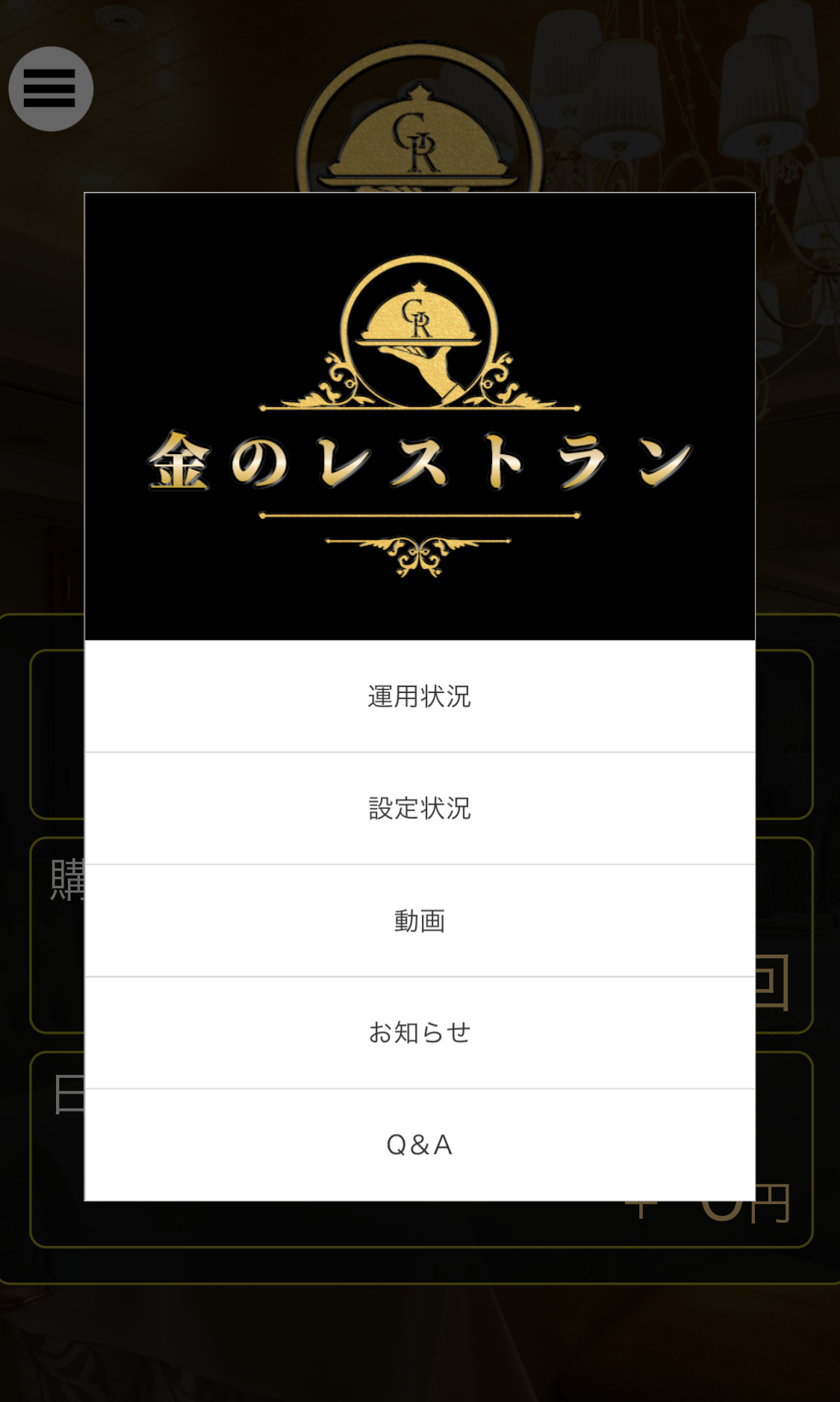The image size is (840, 1402).
Task: Go to the 動画 section
Action: pos(419,920)
